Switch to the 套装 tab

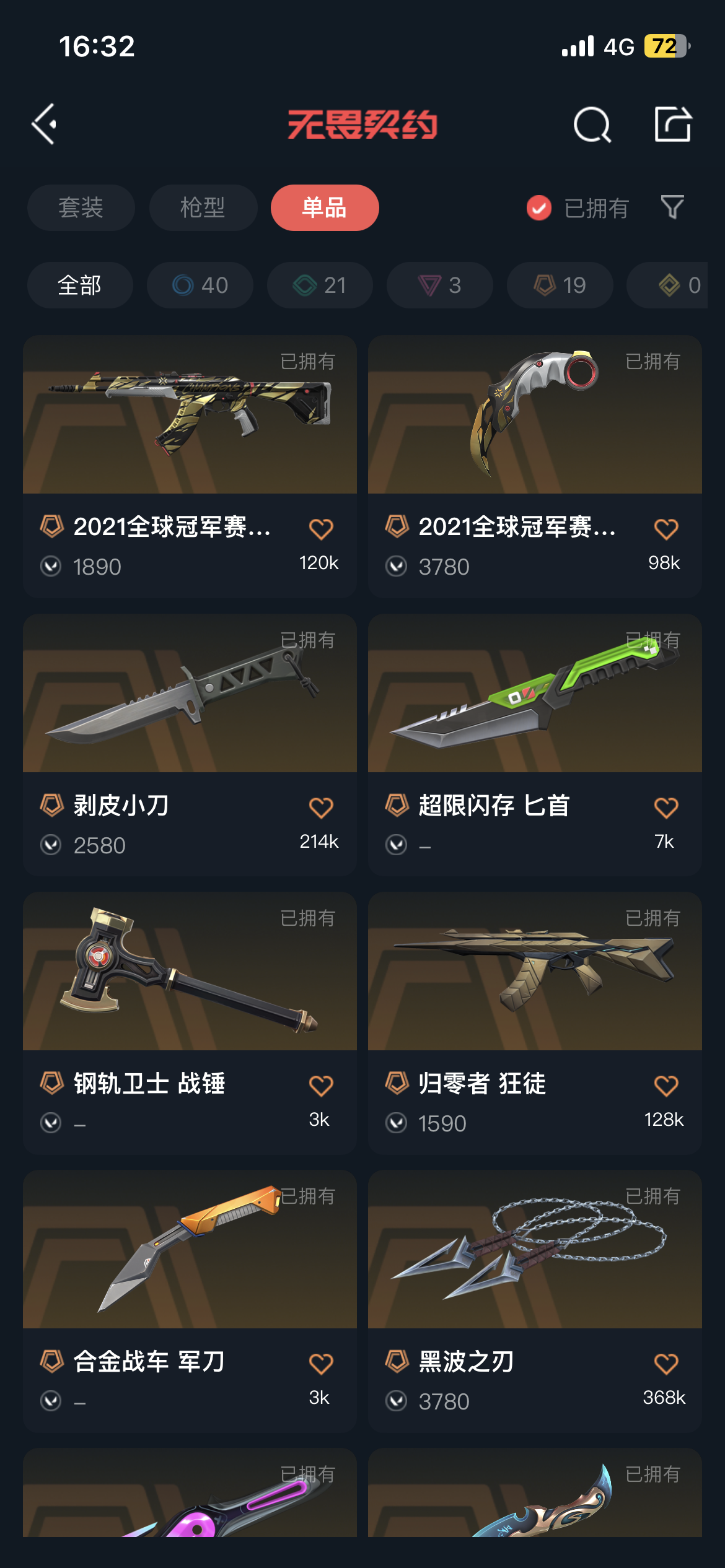pyautogui.click(x=81, y=207)
